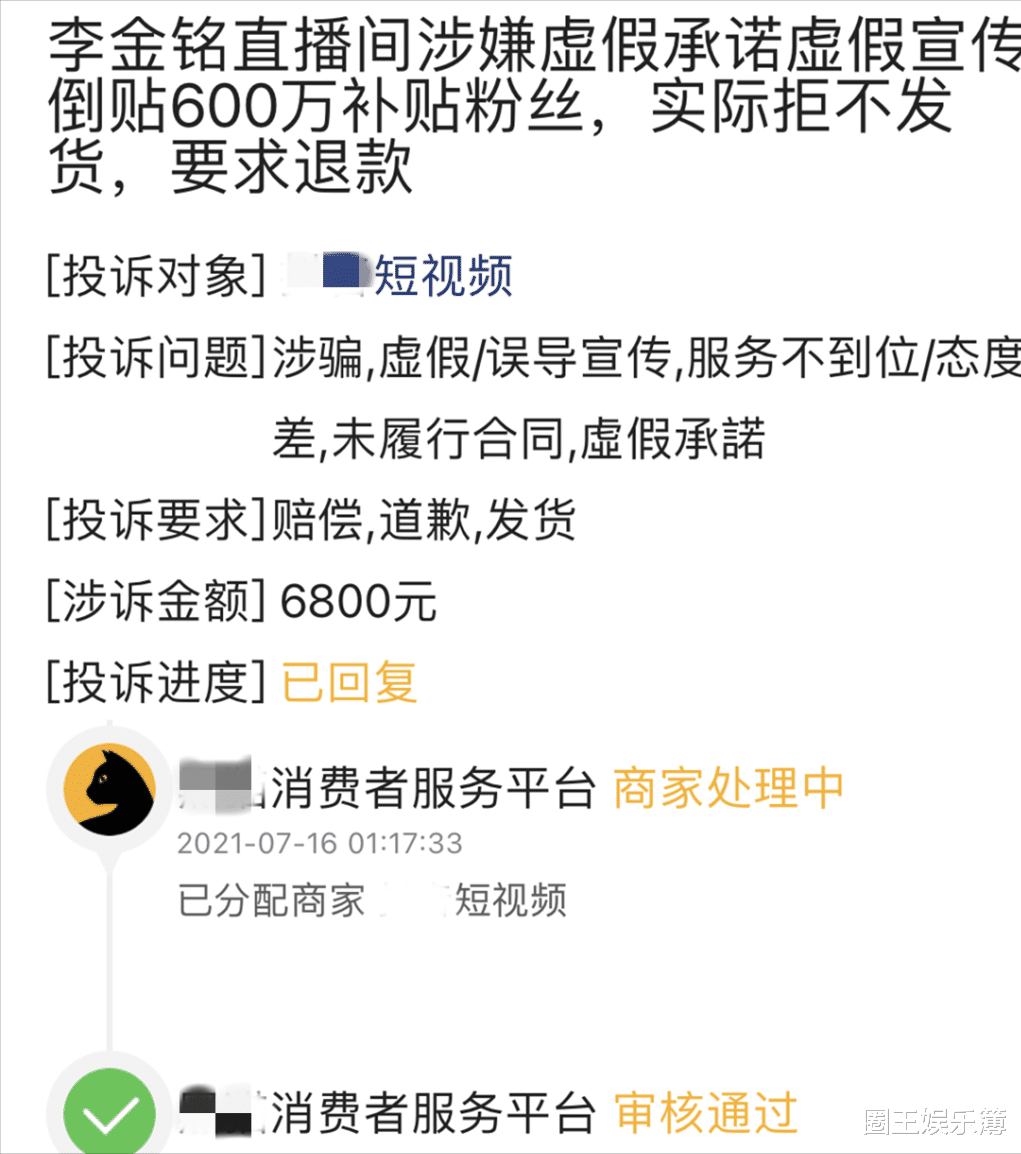Viewport: 1021px width, 1154px height.
Task: Collapse the complaint progress section
Action: pos(155,681)
